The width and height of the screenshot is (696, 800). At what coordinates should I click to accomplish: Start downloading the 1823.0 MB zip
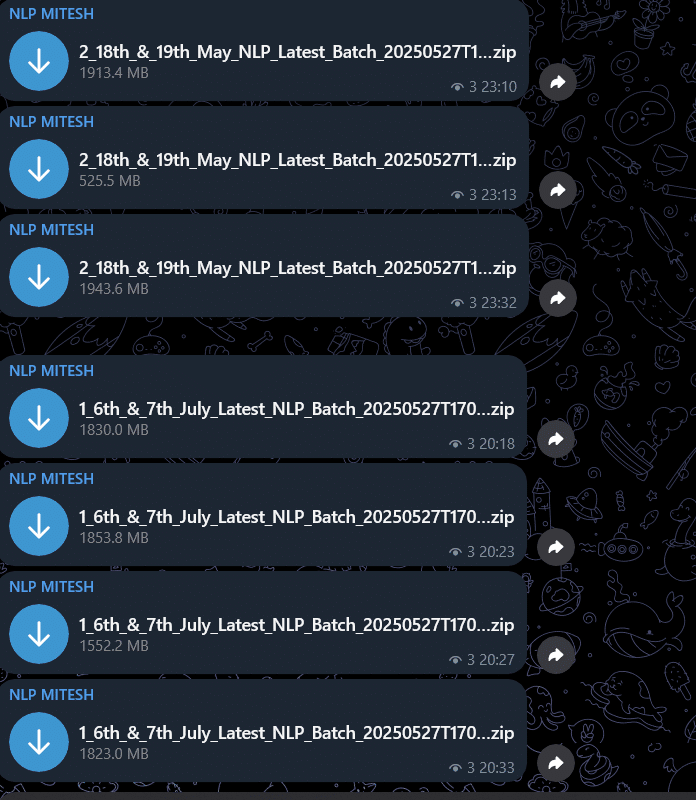coord(39,742)
